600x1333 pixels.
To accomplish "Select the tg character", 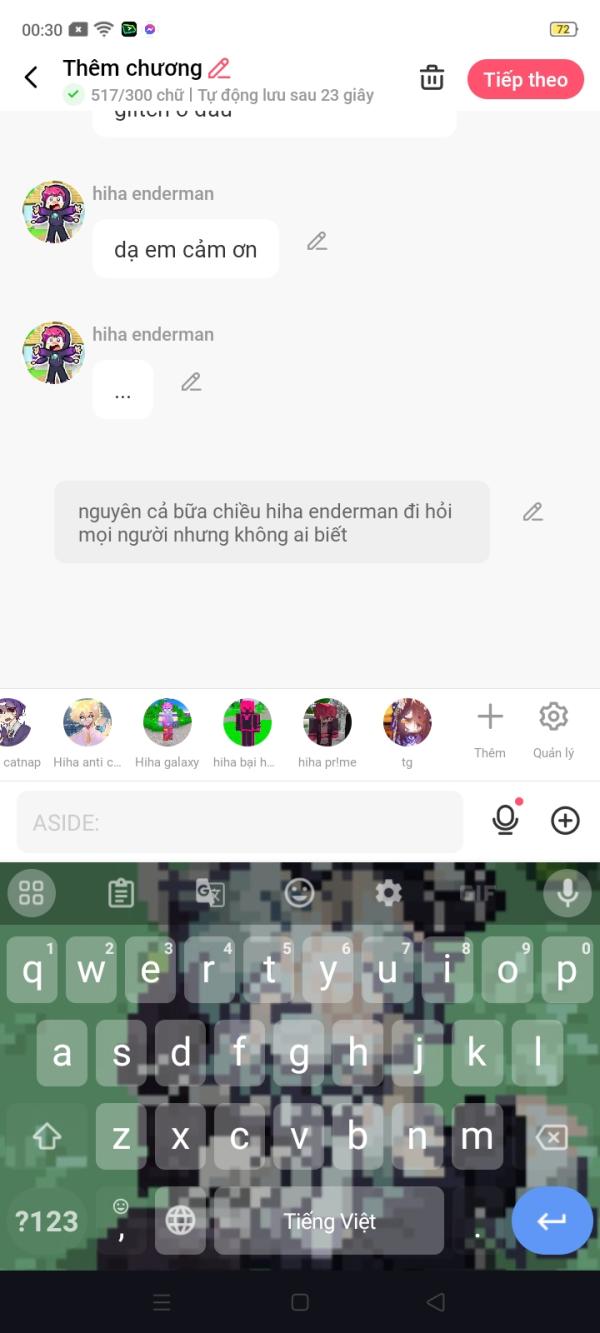I will 407,733.
